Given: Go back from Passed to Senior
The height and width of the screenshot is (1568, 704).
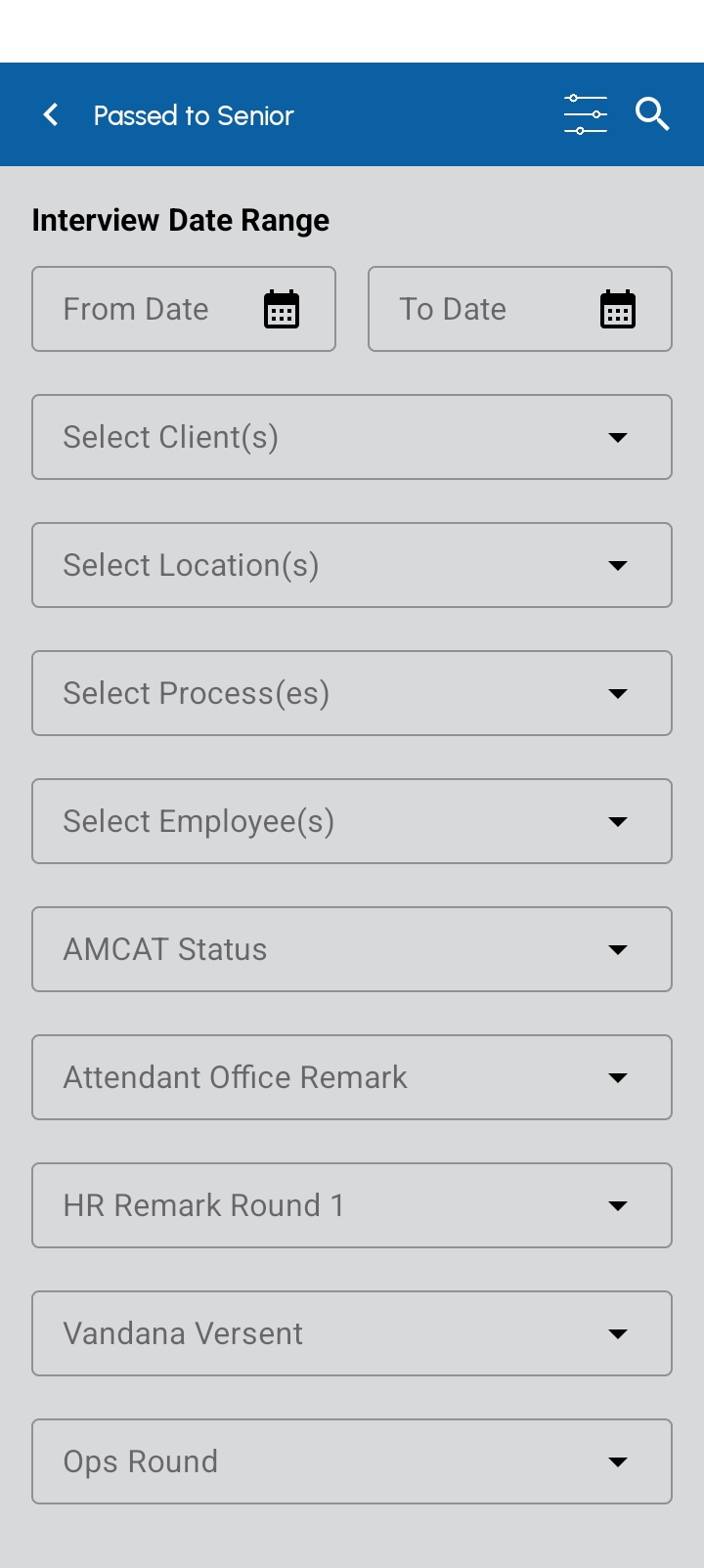Looking at the screenshot, I should point(51,115).
